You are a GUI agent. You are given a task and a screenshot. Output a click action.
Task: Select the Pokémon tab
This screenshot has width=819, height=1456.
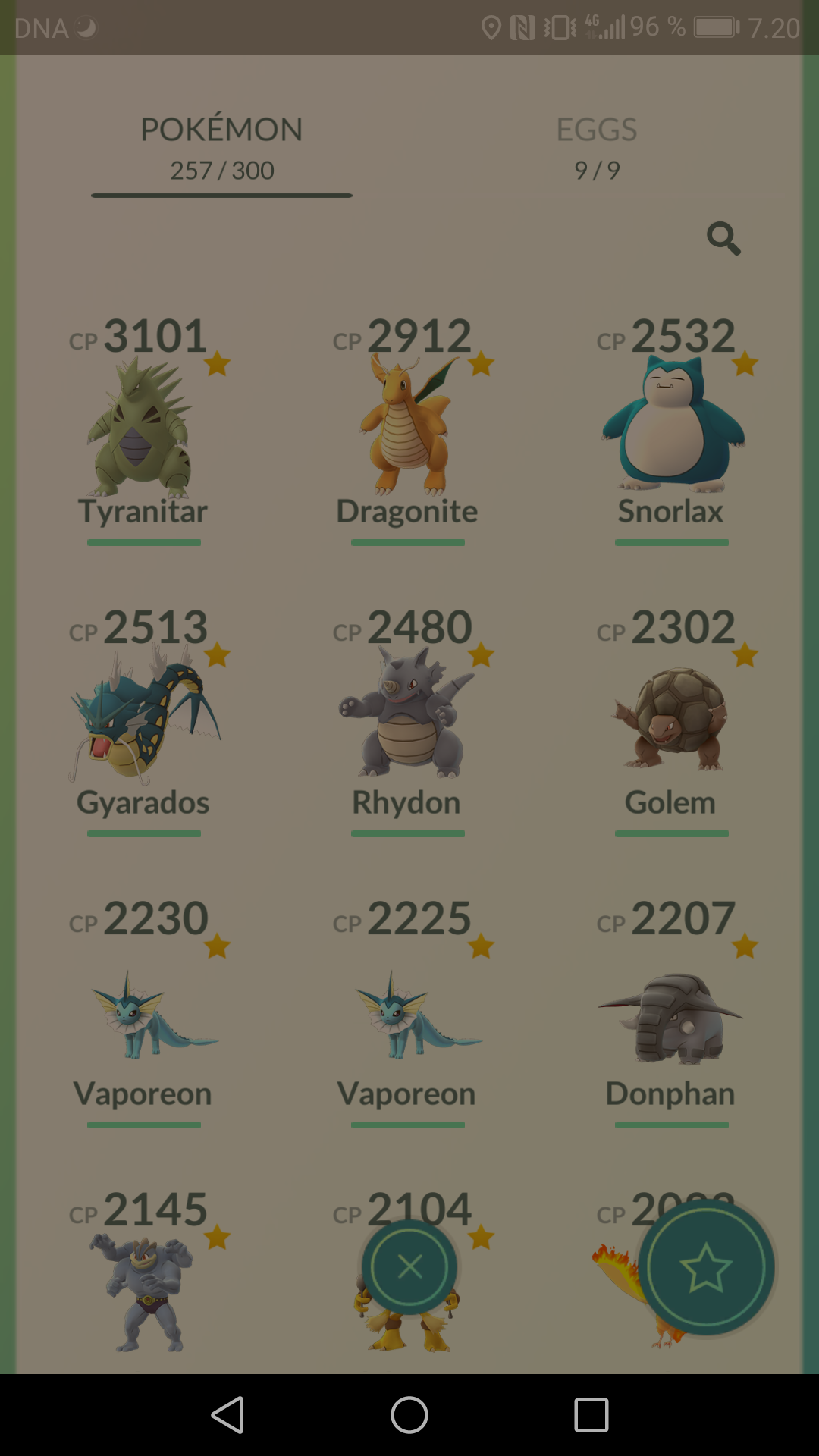click(221, 149)
